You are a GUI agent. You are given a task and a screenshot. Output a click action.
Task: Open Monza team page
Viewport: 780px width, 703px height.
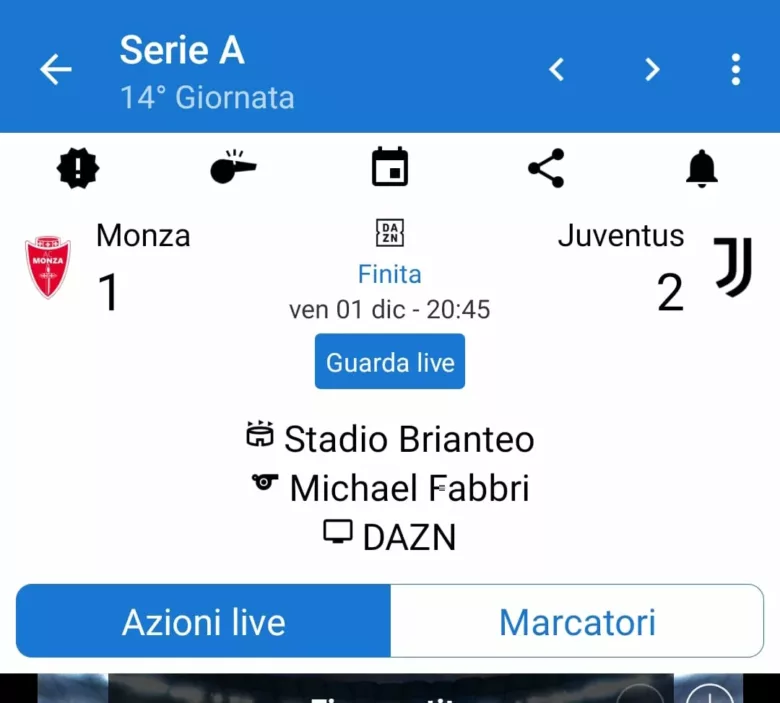click(x=48, y=267)
